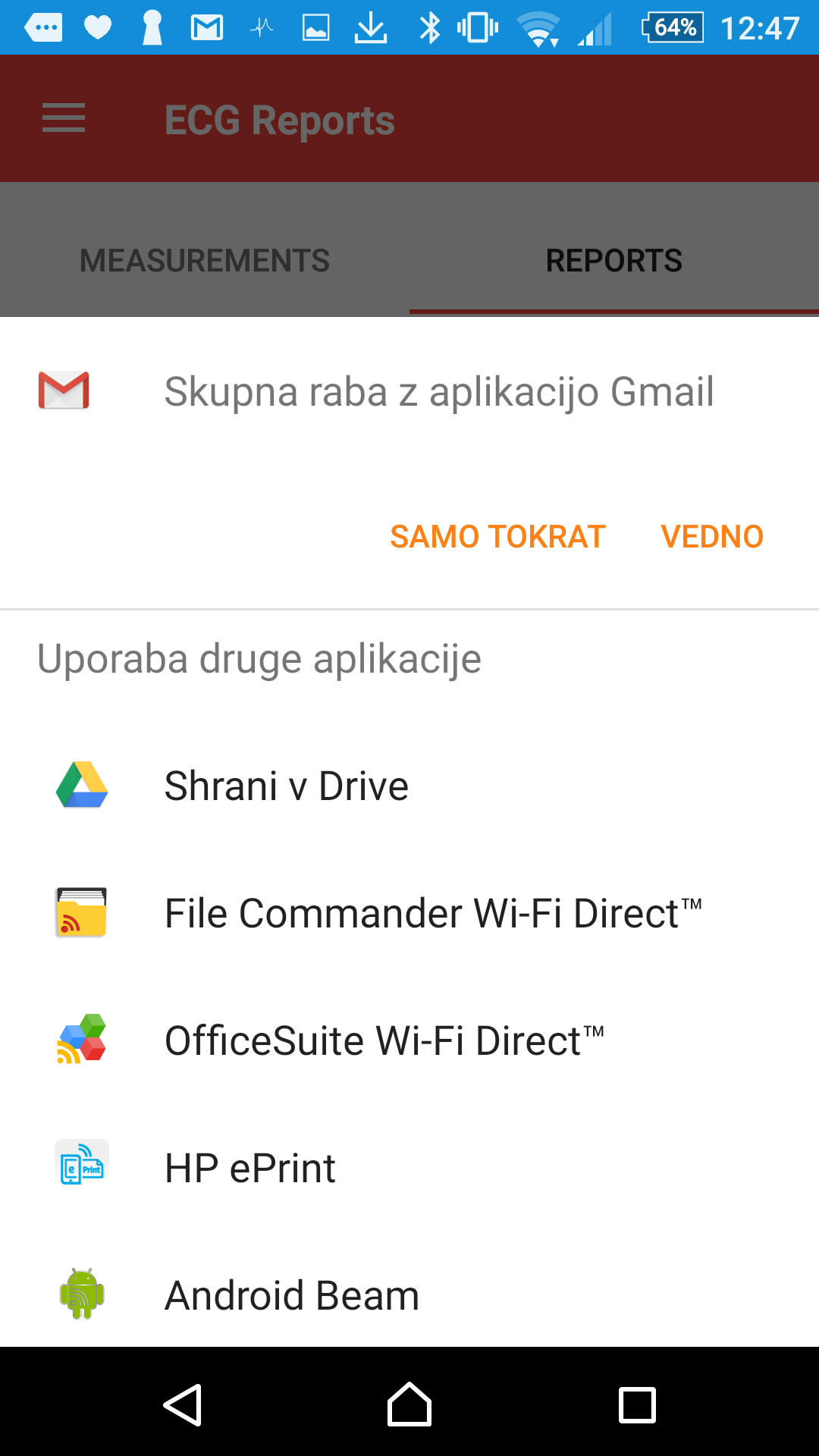Pick File Commander Wi-Fi Direct option
This screenshot has height=1456, width=819.
409,913
